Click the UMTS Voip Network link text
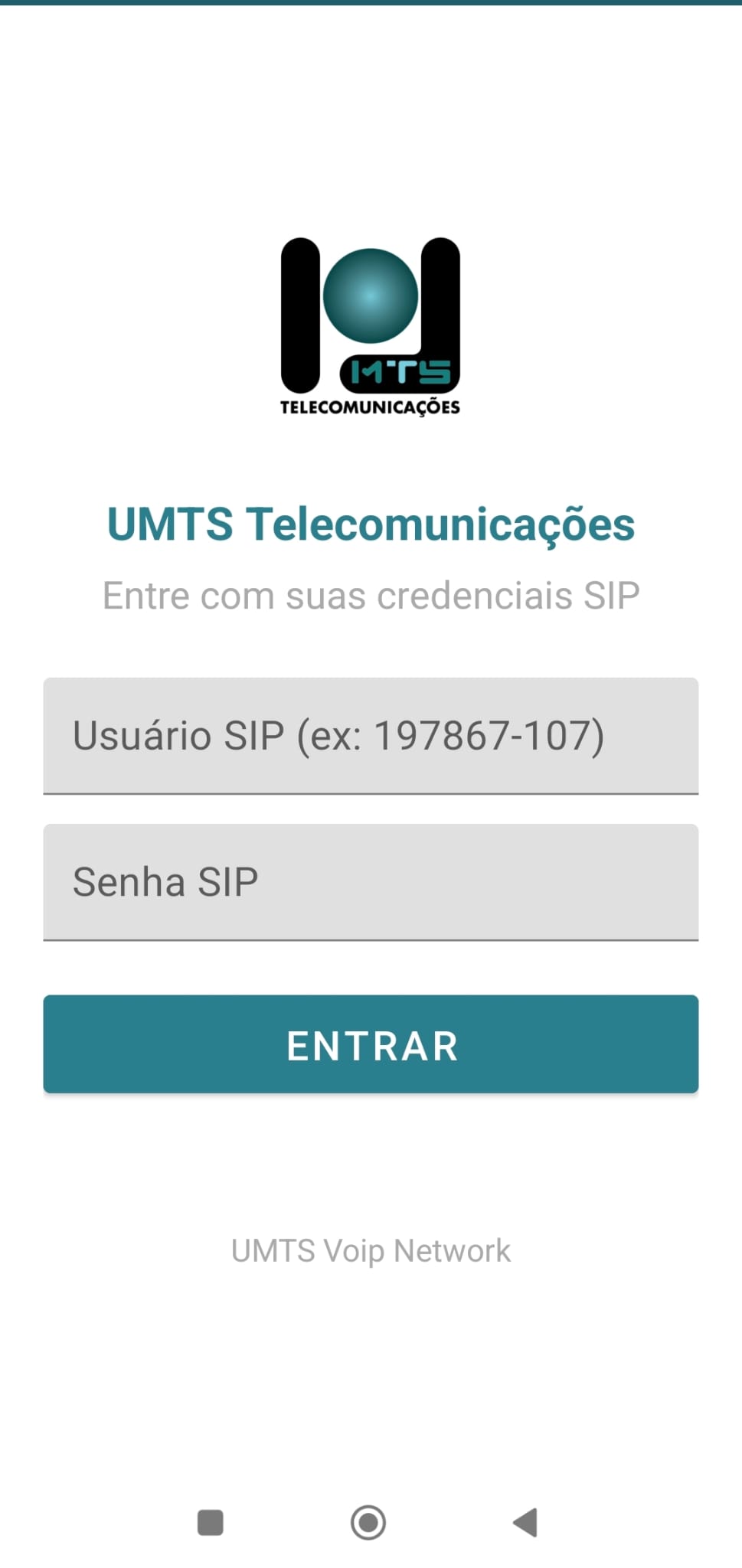The height and width of the screenshot is (1568, 742). [370, 1249]
